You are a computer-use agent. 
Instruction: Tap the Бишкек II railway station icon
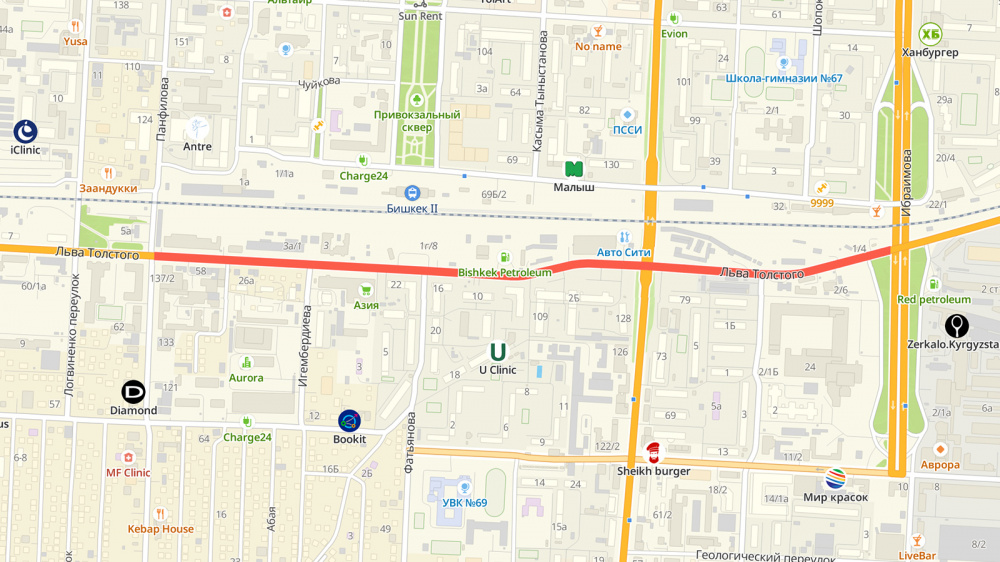click(412, 192)
